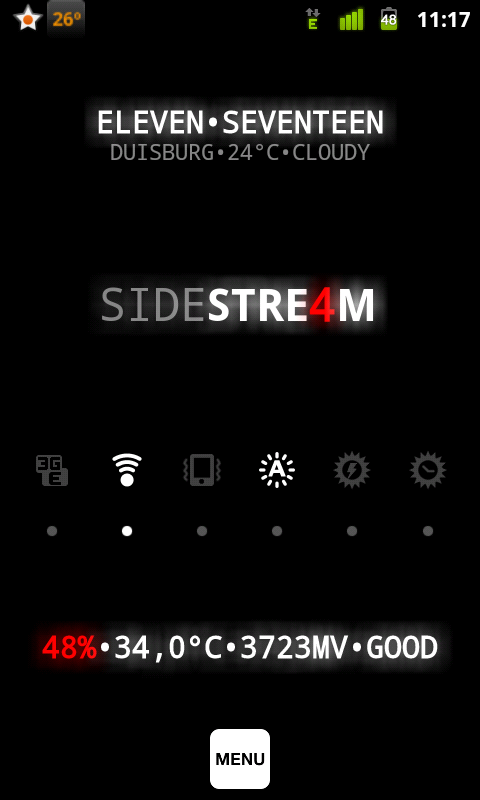Image resolution: width=480 pixels, height=800 pixels.
Task: Toggle auto brightness icon
Action: [276, 470]
